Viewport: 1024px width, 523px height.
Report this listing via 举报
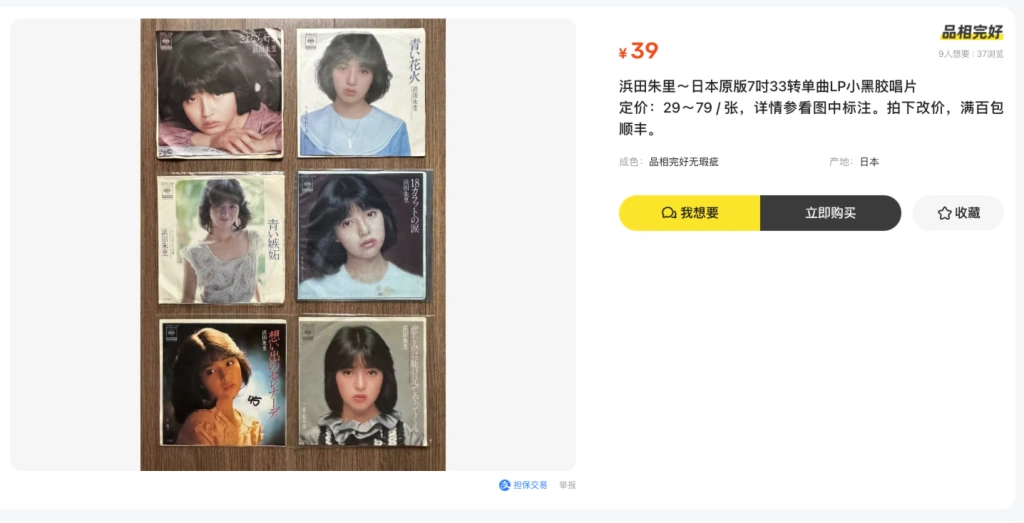pos(567,485)
